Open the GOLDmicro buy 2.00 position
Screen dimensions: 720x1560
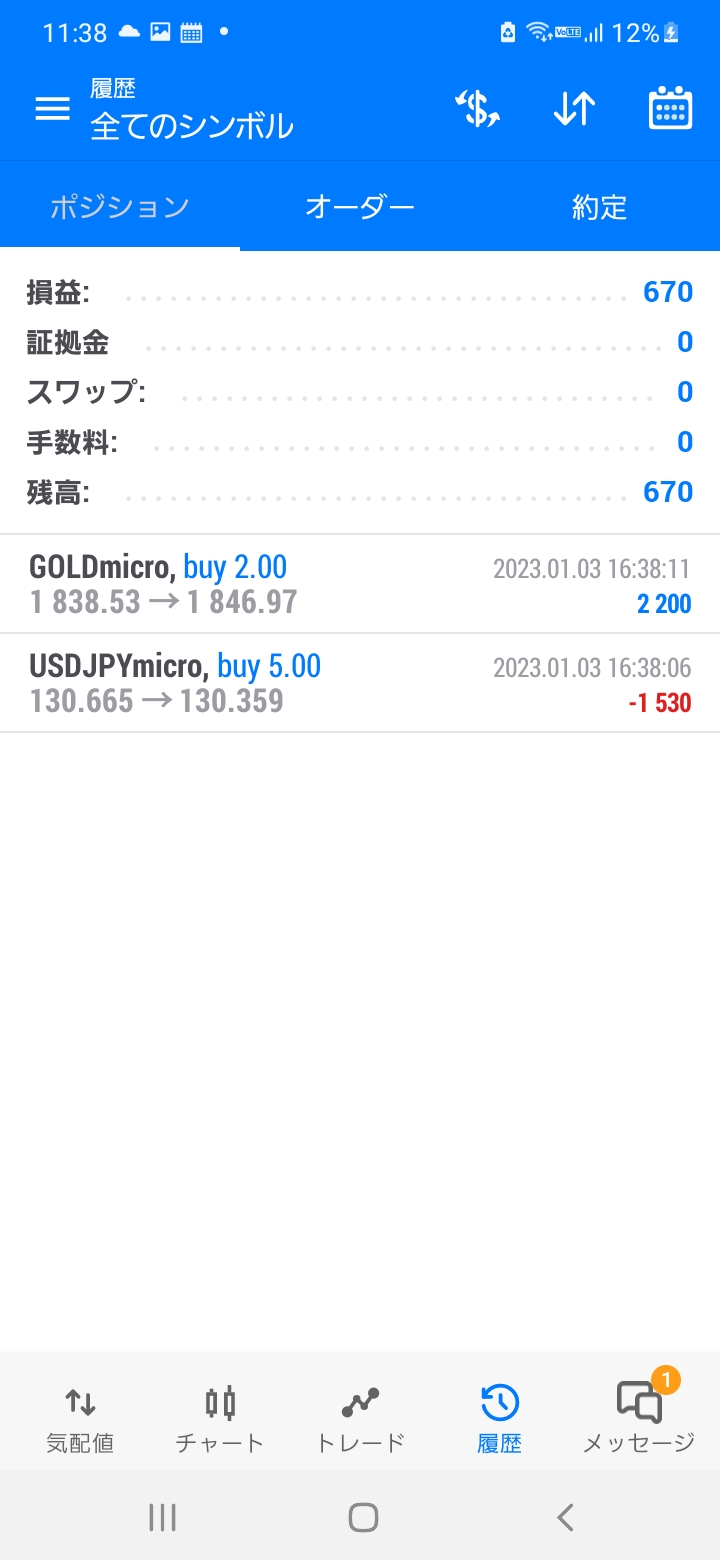coord(360,584)
